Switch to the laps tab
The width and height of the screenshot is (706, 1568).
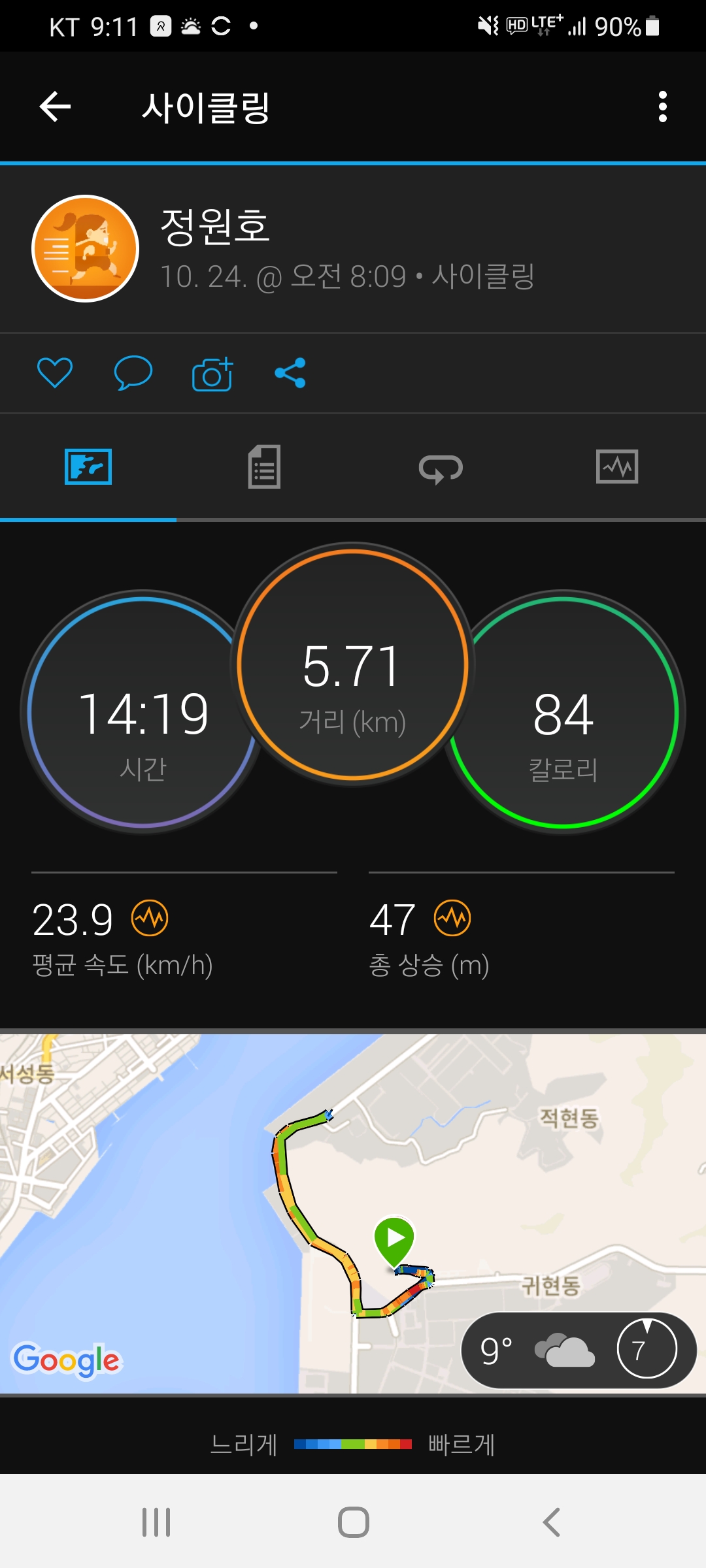(x=441, y=468)
